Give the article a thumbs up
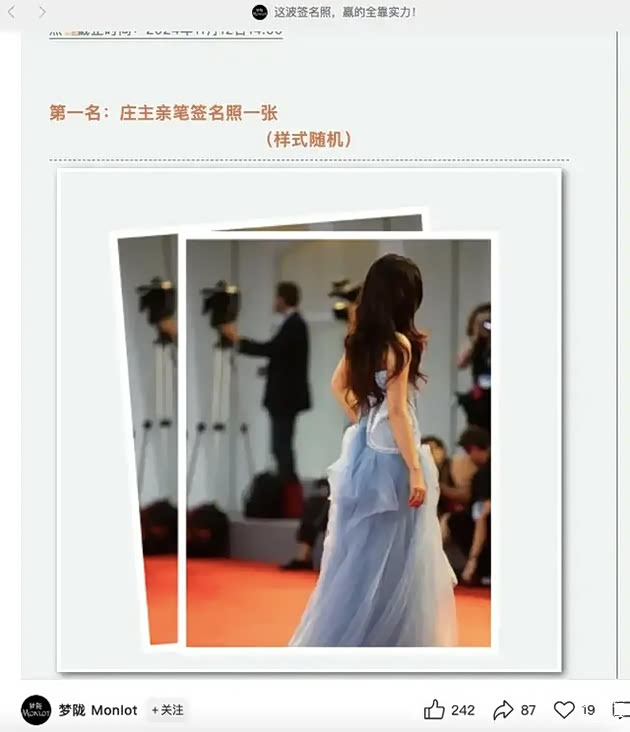This screenshot has height=732, width=630. coord(434,710)
